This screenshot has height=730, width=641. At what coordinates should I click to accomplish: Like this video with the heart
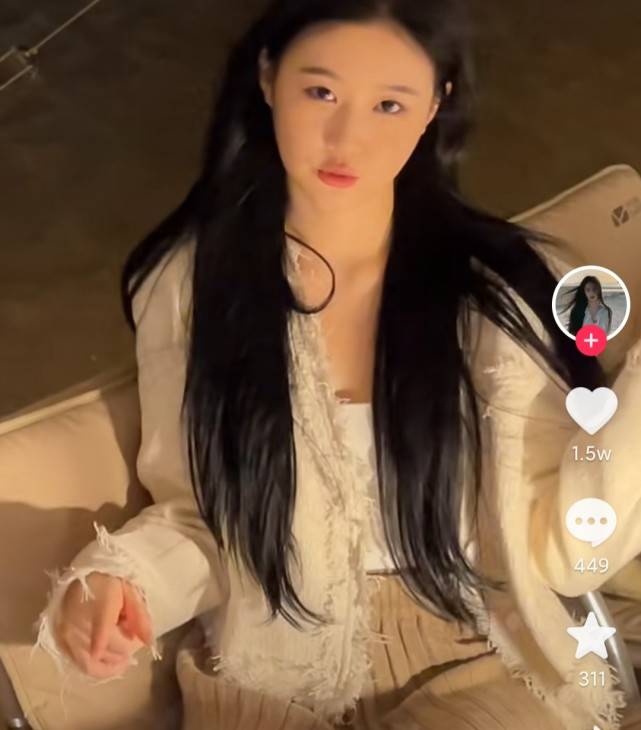(591, 410)
